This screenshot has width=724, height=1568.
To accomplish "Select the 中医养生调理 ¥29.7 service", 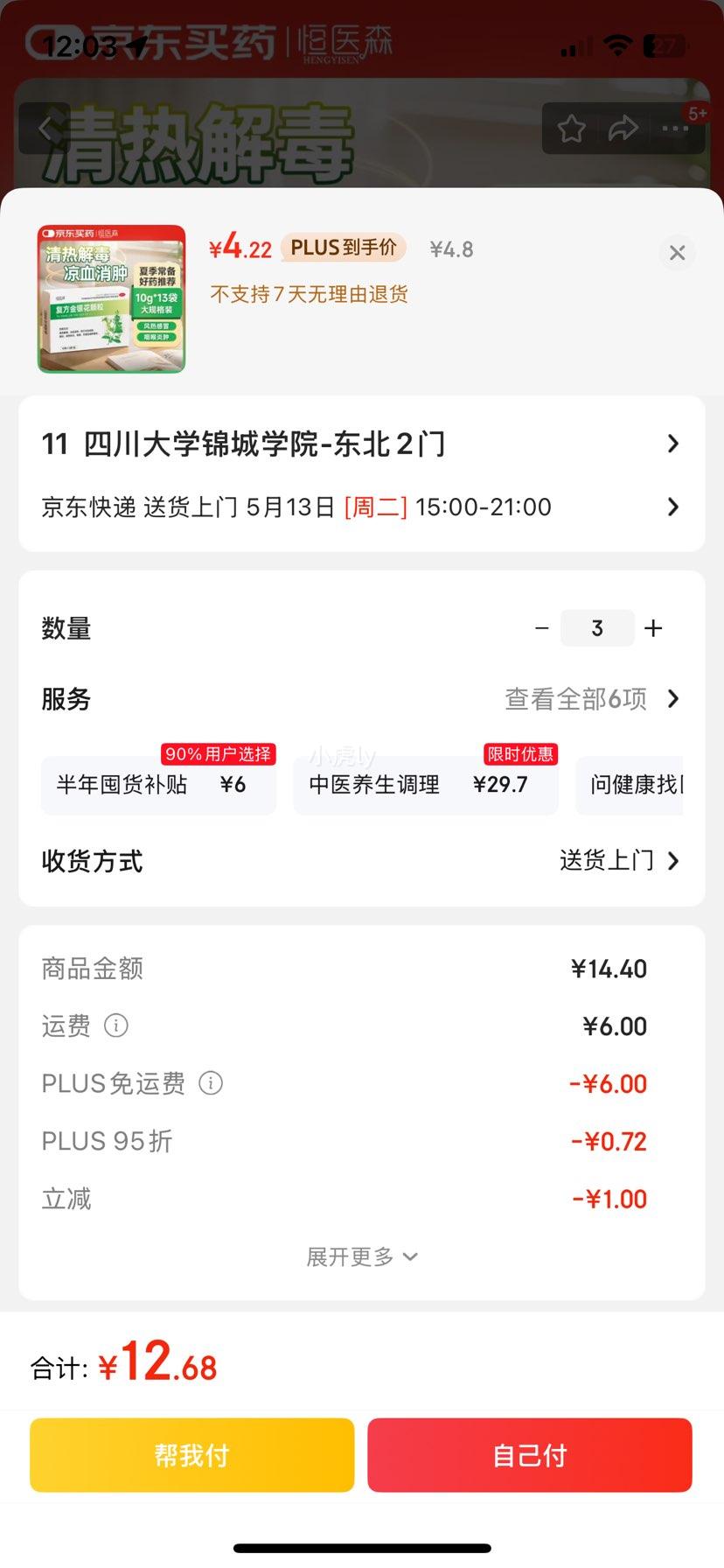I will click(426, 785).
